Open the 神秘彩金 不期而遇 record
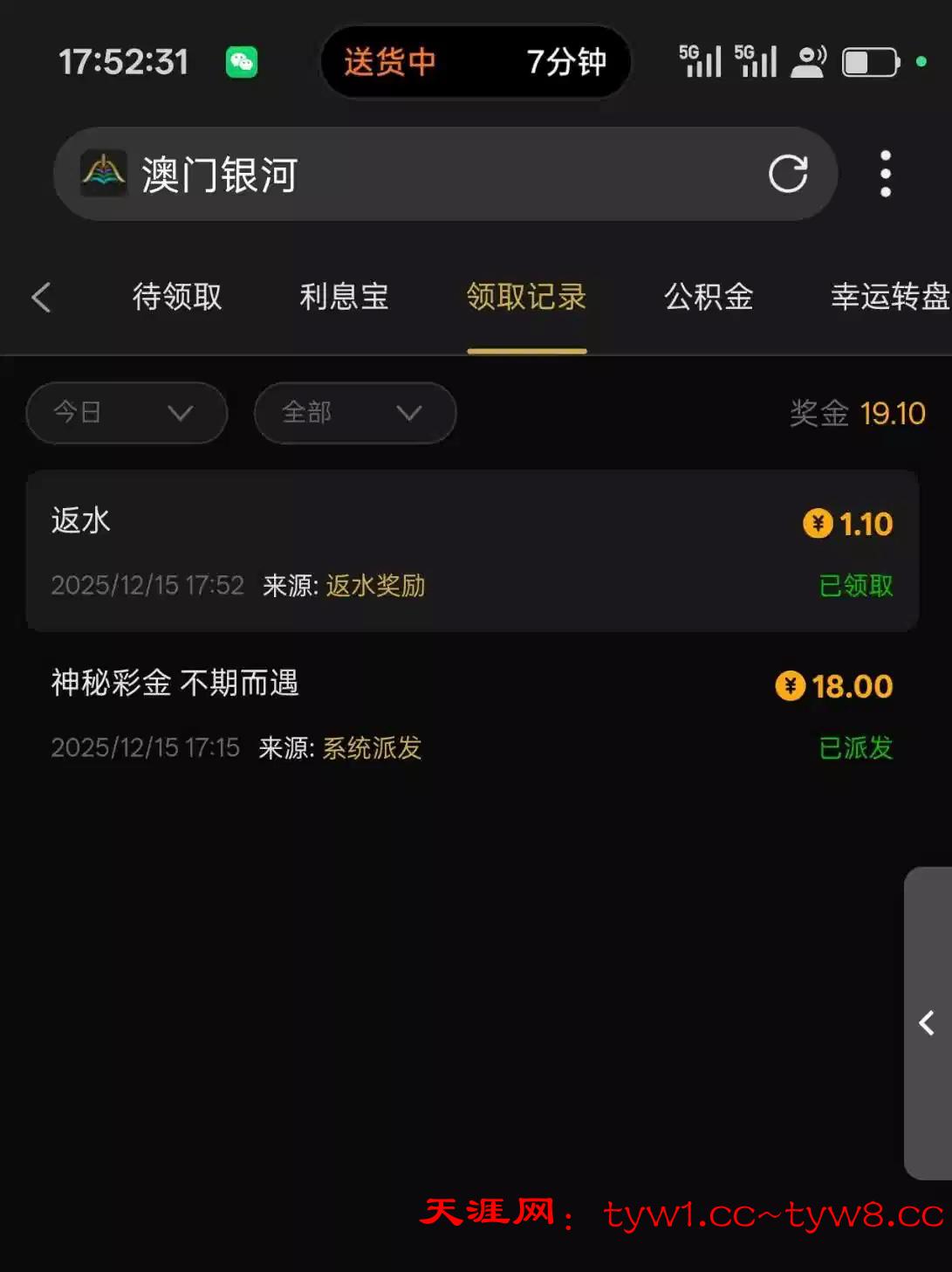 tap(471, 713)
